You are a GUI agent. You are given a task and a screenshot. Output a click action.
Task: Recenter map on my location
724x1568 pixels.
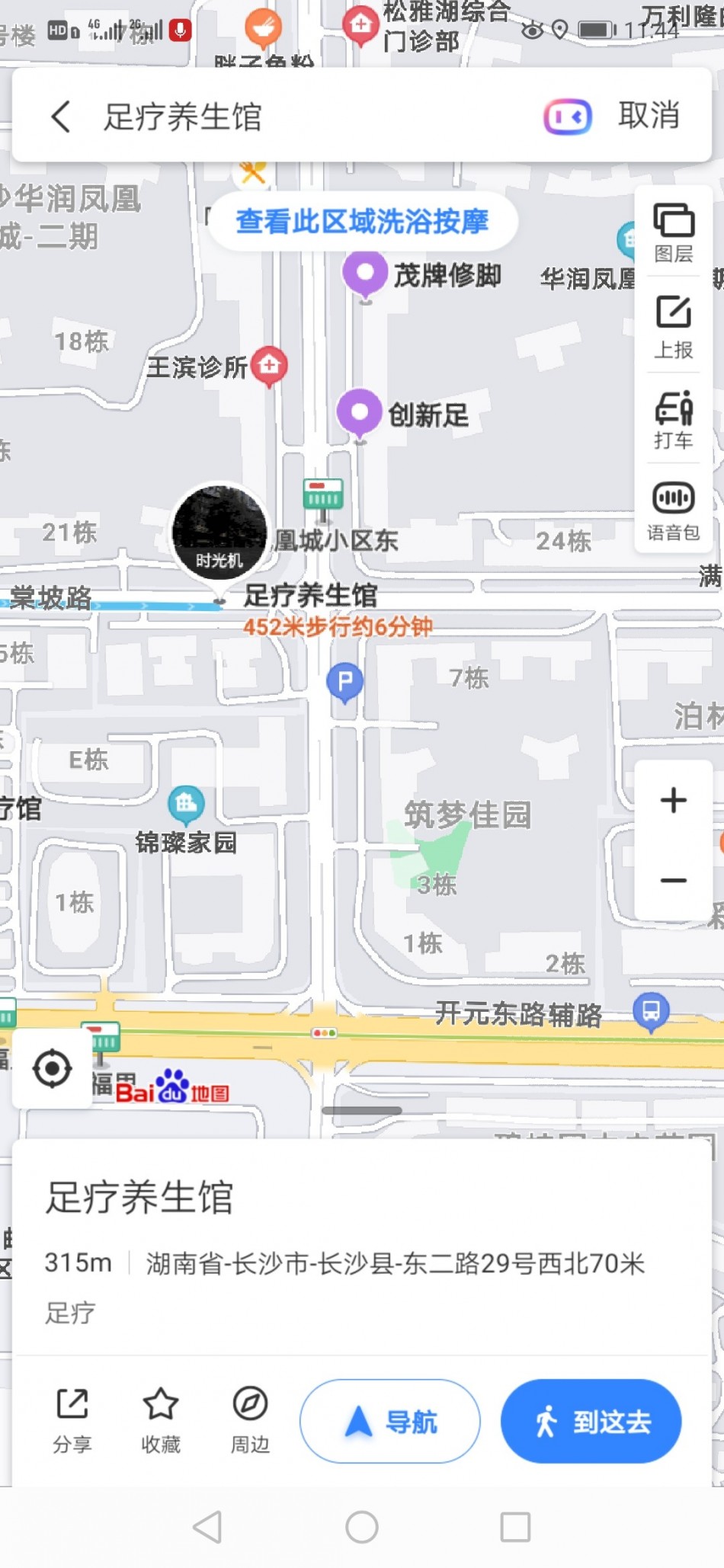coord(52,1068)
